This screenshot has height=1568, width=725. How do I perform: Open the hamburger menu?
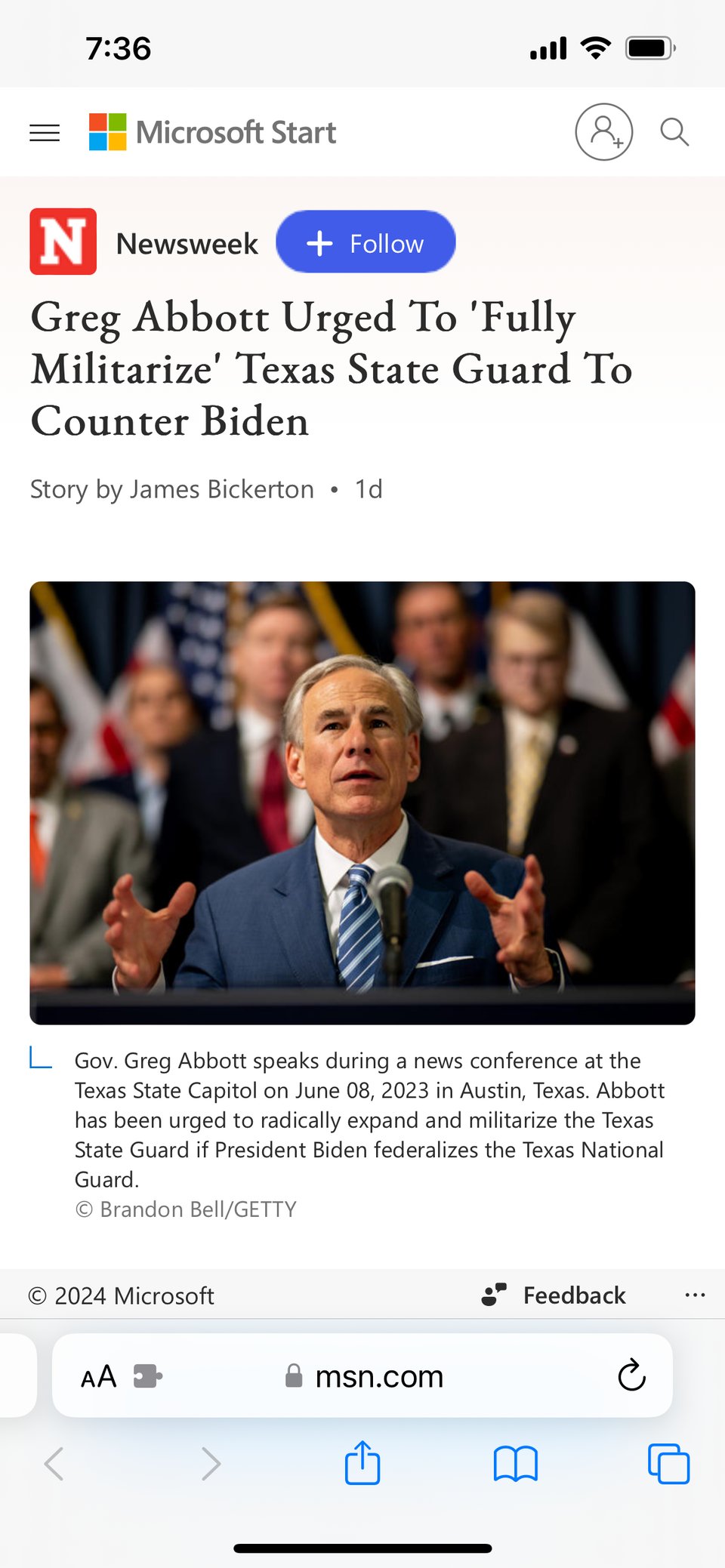pyautogui.click(x=45, y=133)
